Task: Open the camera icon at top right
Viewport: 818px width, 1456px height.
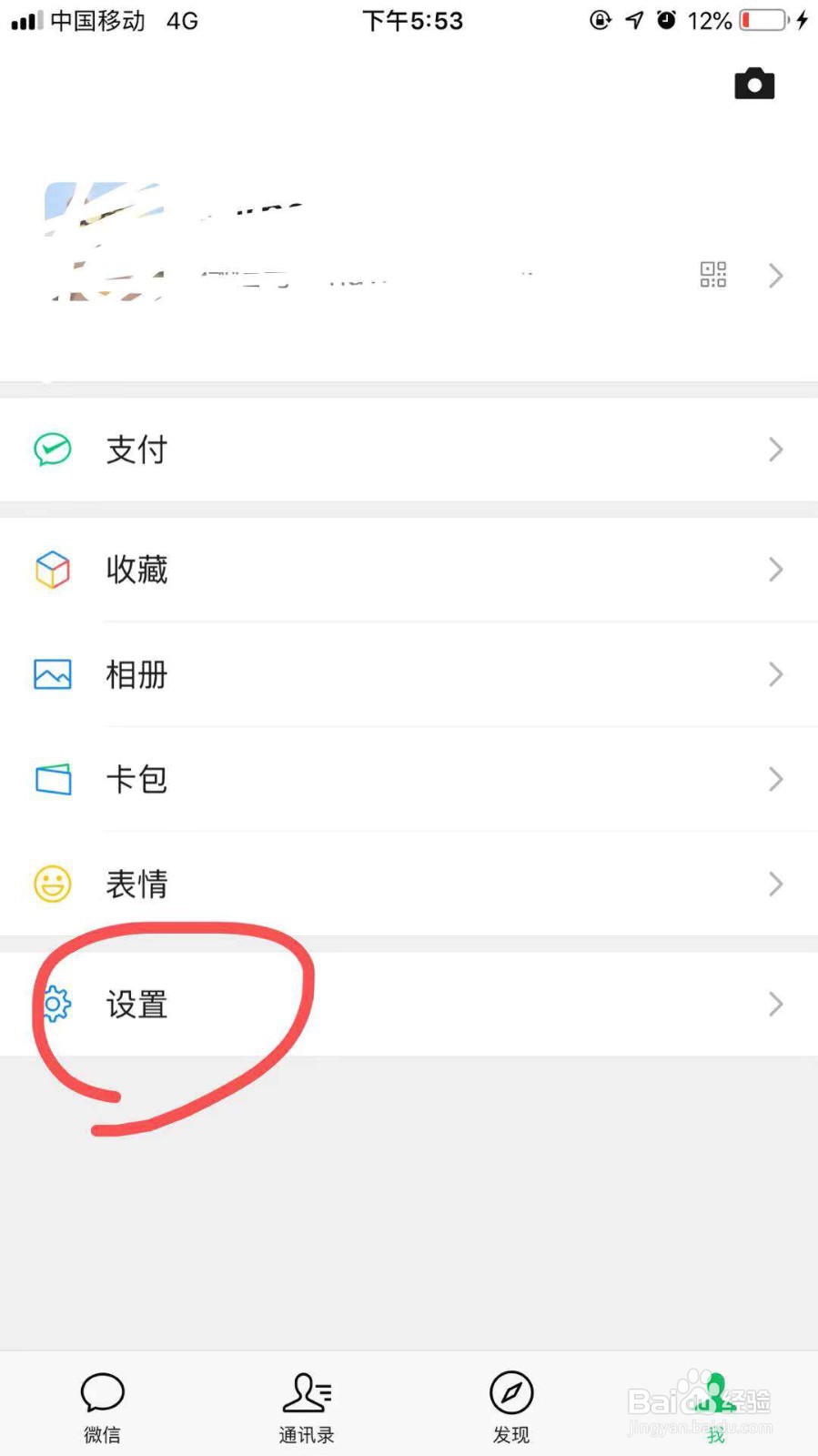Action: [x=753, y=83]
